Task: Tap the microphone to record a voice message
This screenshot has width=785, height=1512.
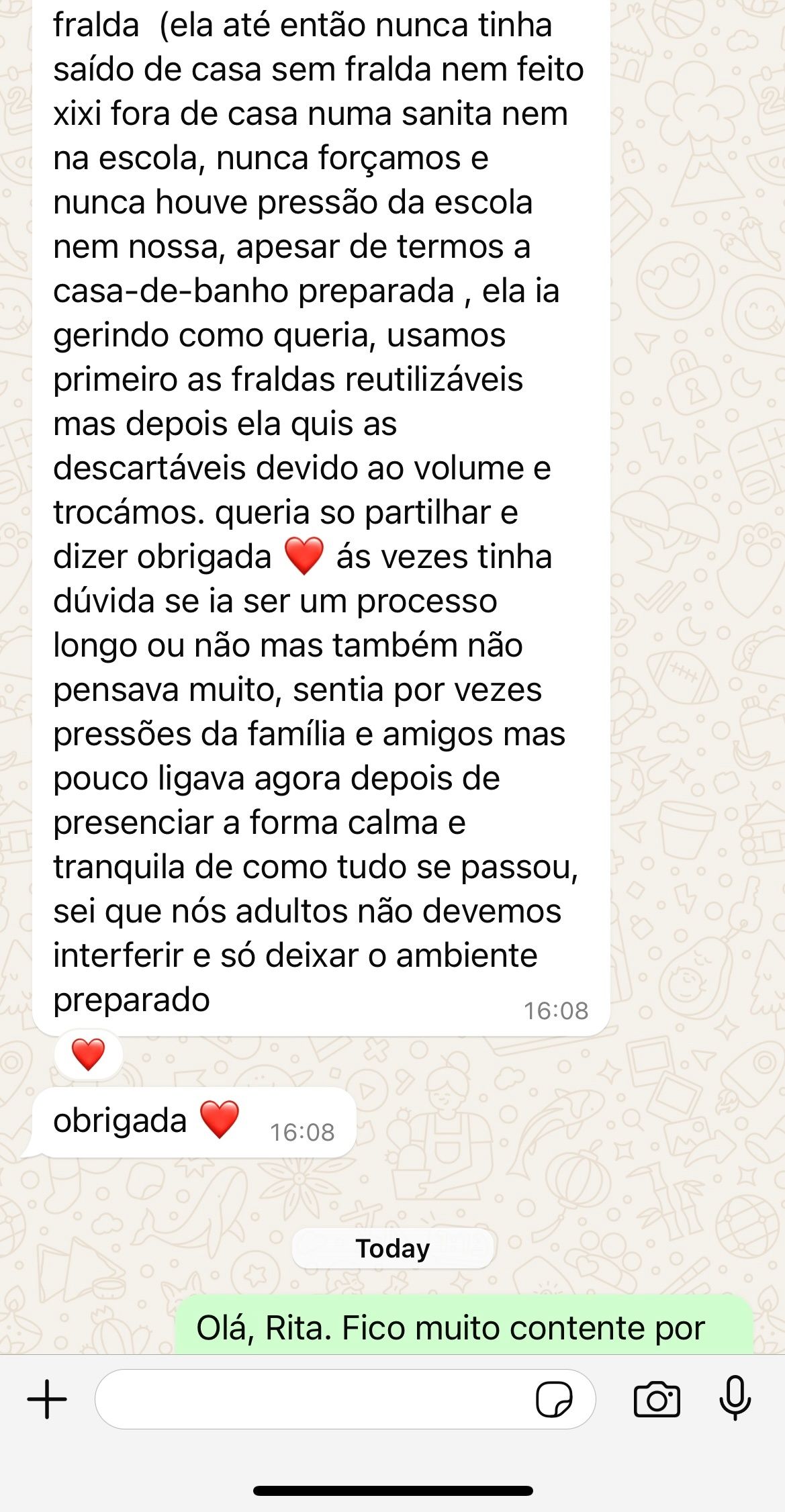Action: click(735, 1398)
